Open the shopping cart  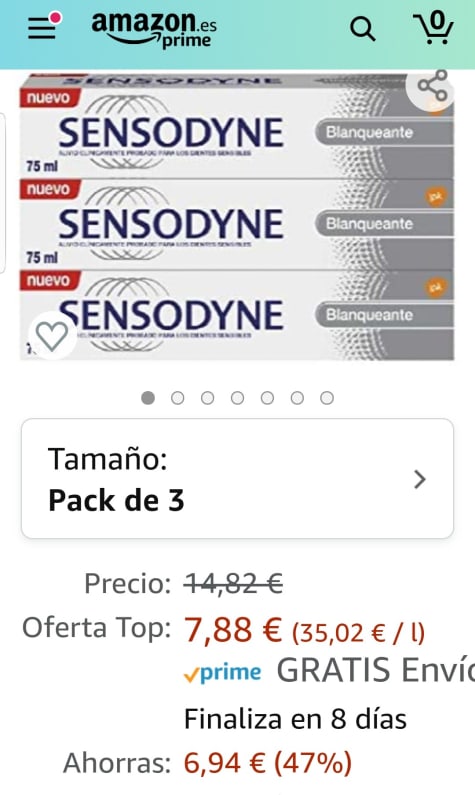(433, 28)
